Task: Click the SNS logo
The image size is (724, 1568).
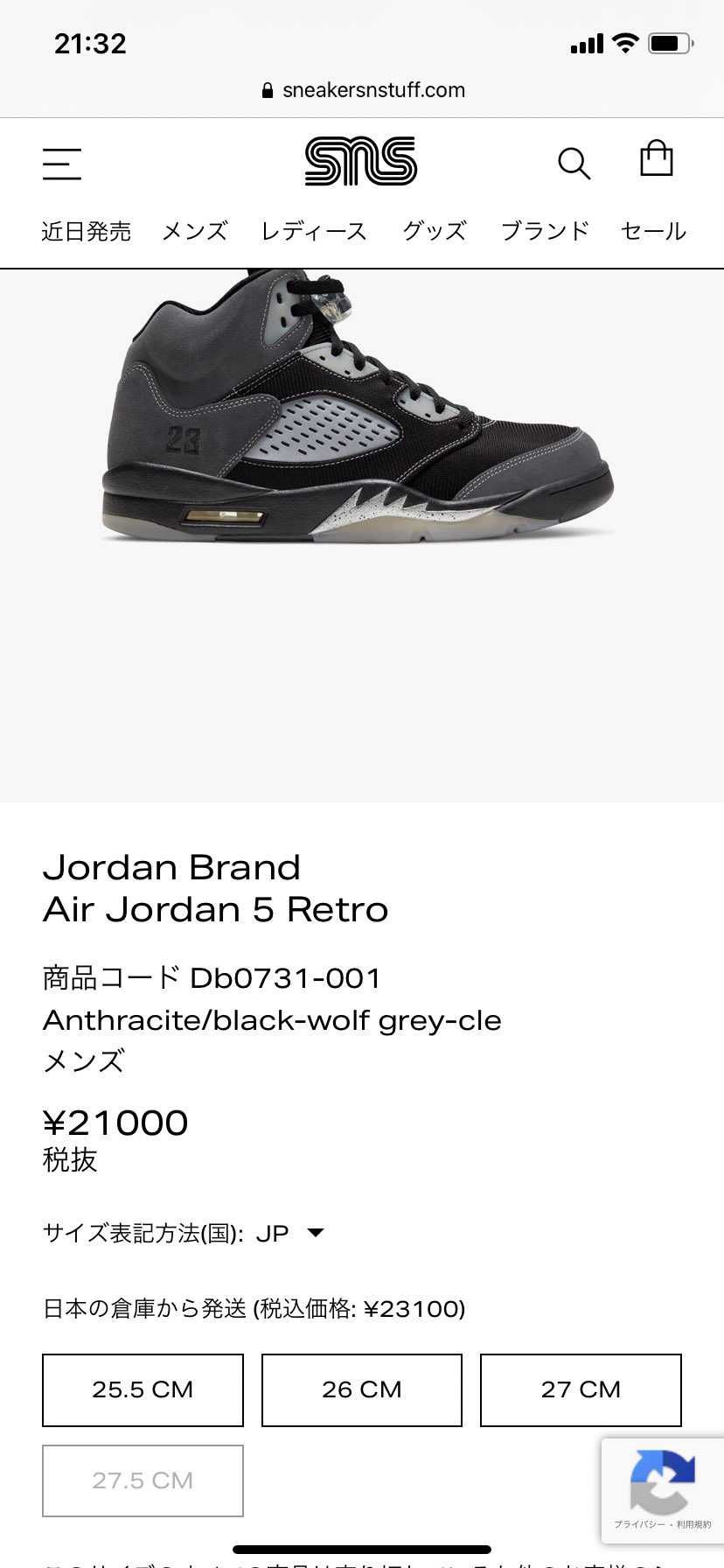Action: coord(362,162)
